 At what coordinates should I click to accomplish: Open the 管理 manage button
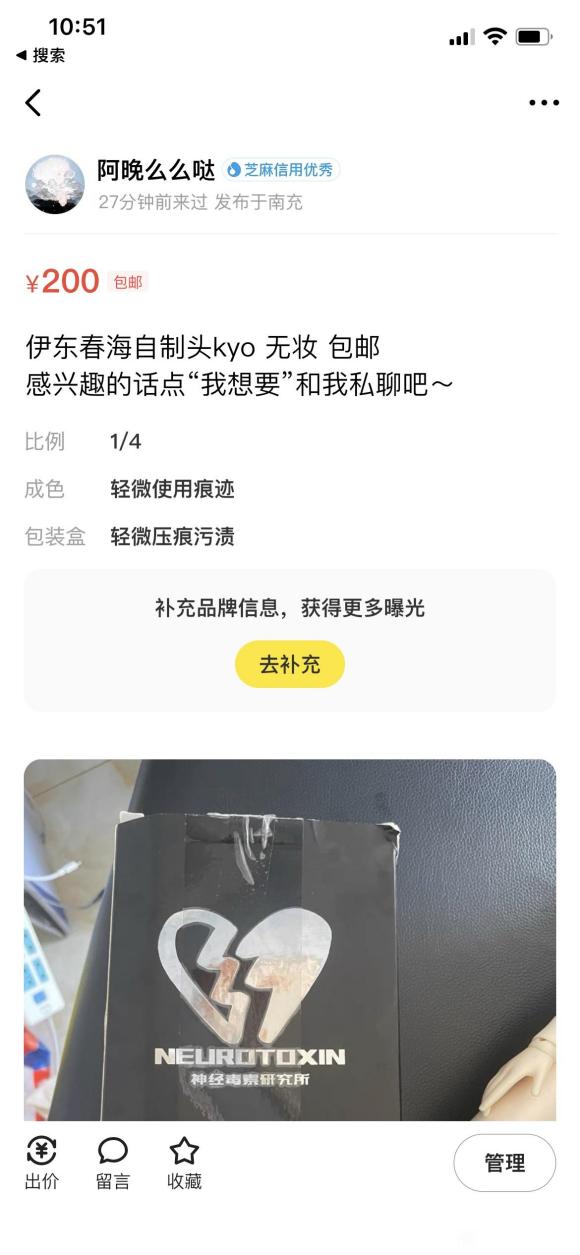(504, 1163)
